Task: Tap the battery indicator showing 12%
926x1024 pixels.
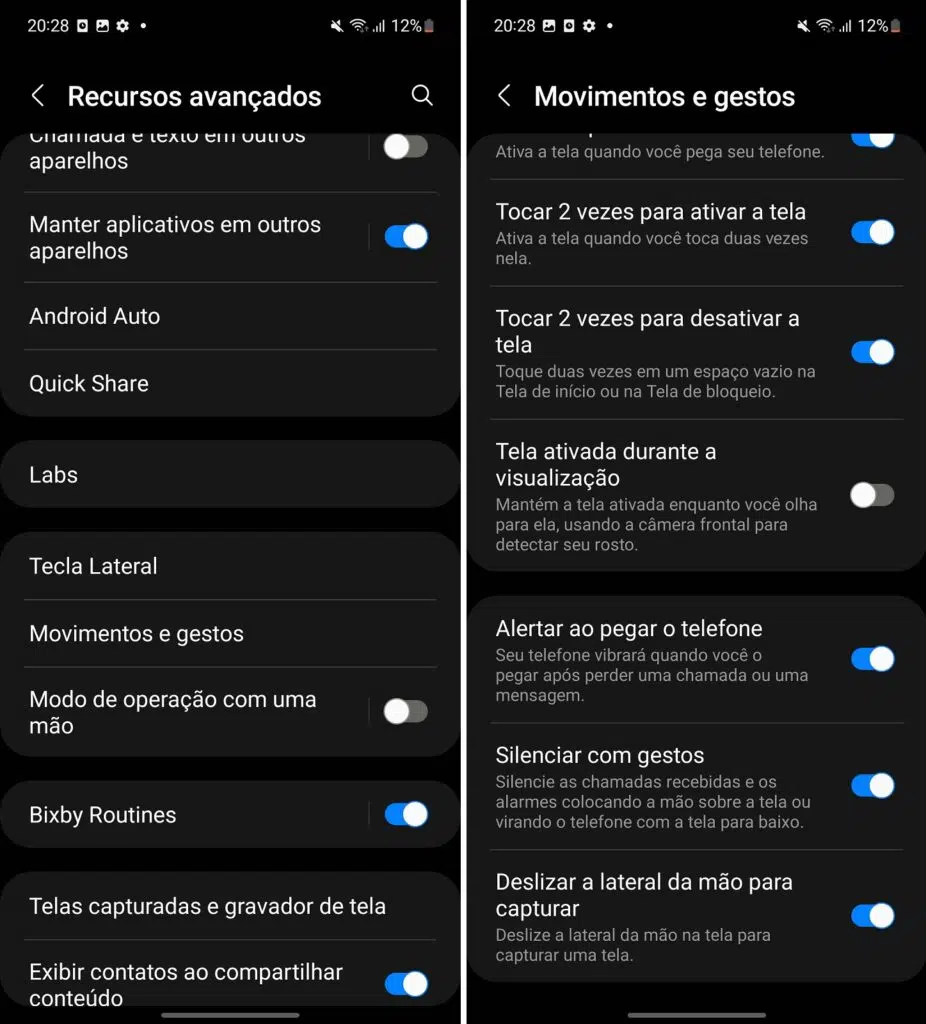Action: (x=410, y=25)
